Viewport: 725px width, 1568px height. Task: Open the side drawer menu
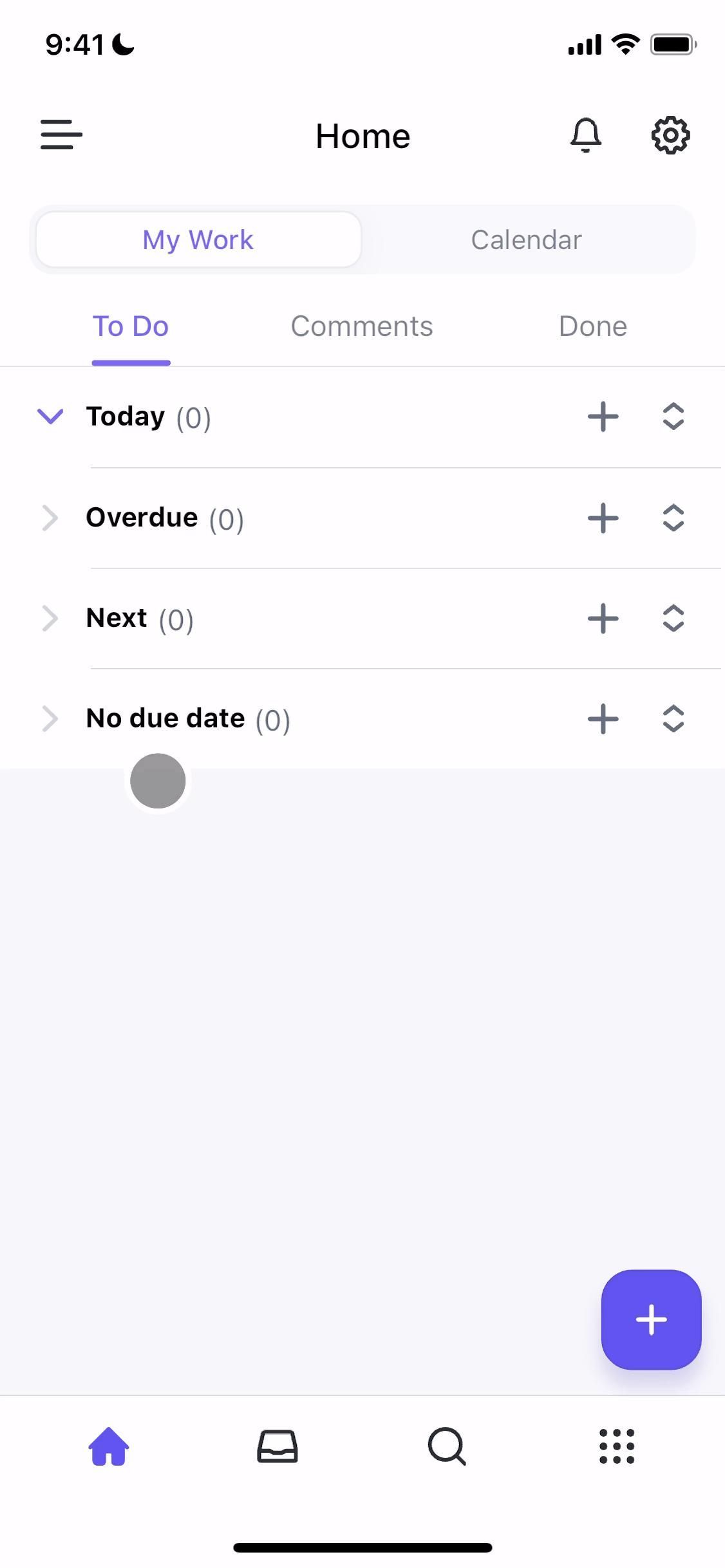tap(61, 135)
